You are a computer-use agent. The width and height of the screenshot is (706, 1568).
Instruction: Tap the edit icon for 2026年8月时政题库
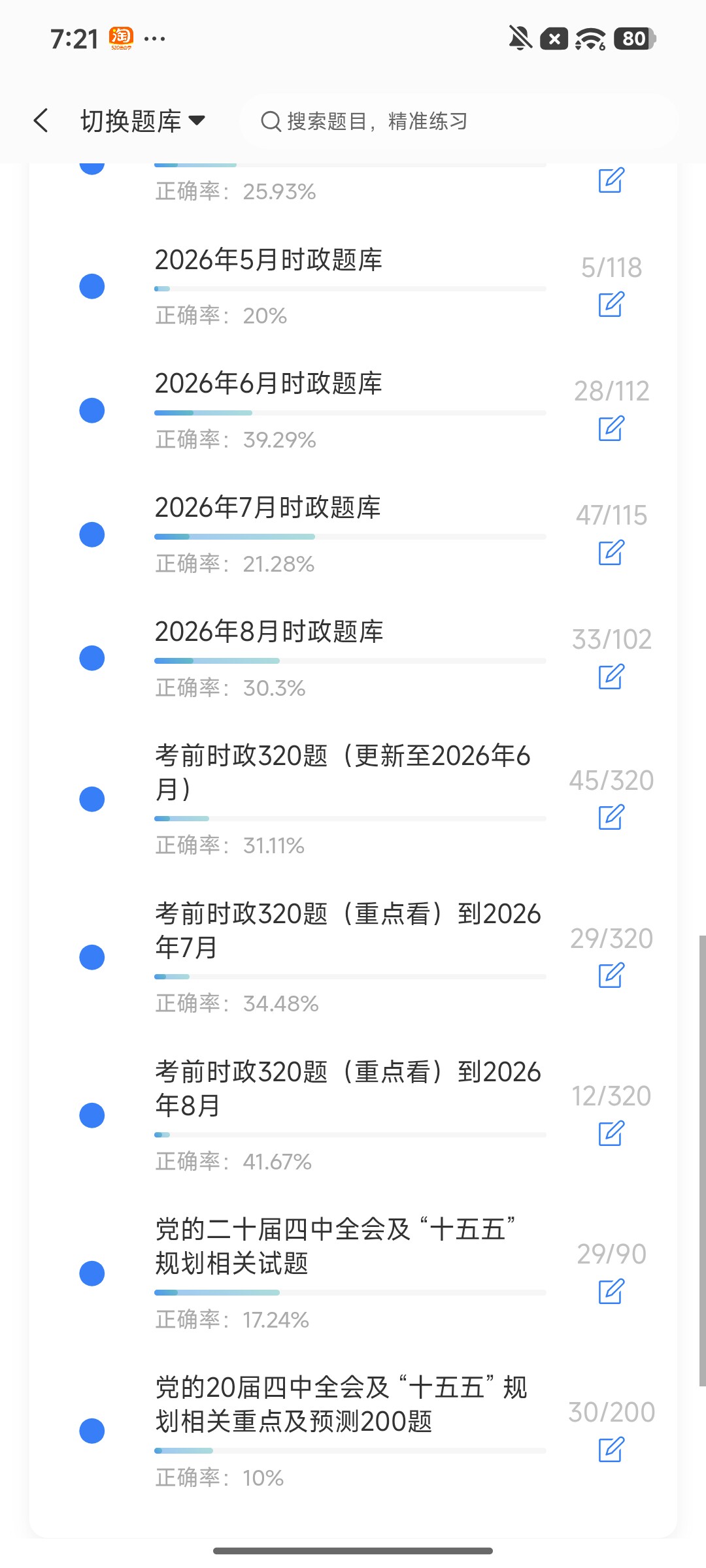tap(611, 677)
